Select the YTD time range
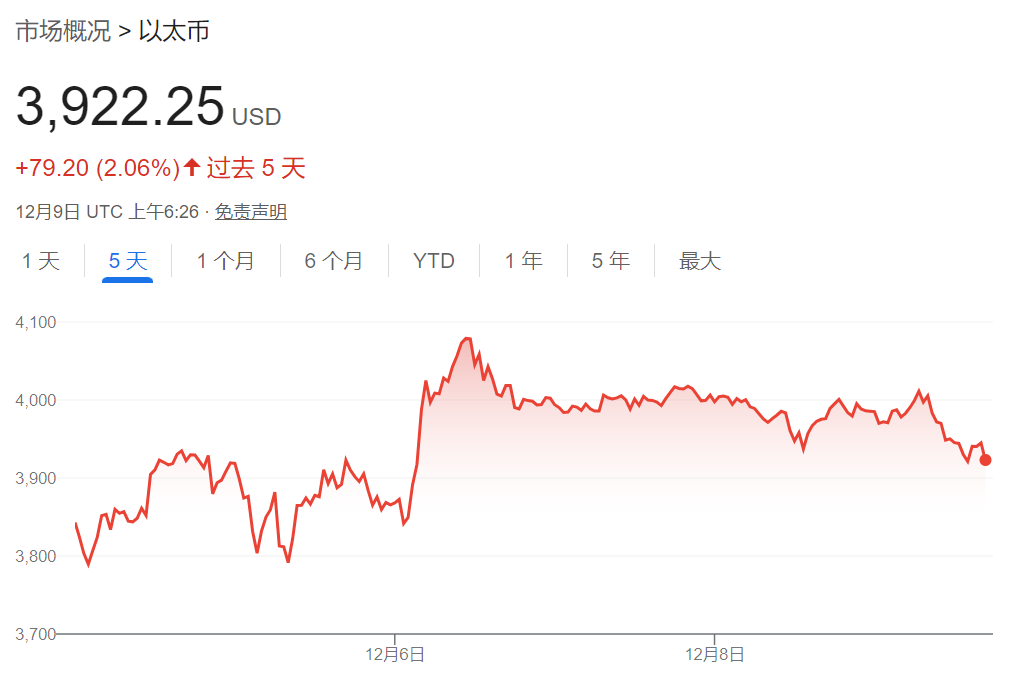The width and height of the screenshot is (1019, 681). click(433, 261)
